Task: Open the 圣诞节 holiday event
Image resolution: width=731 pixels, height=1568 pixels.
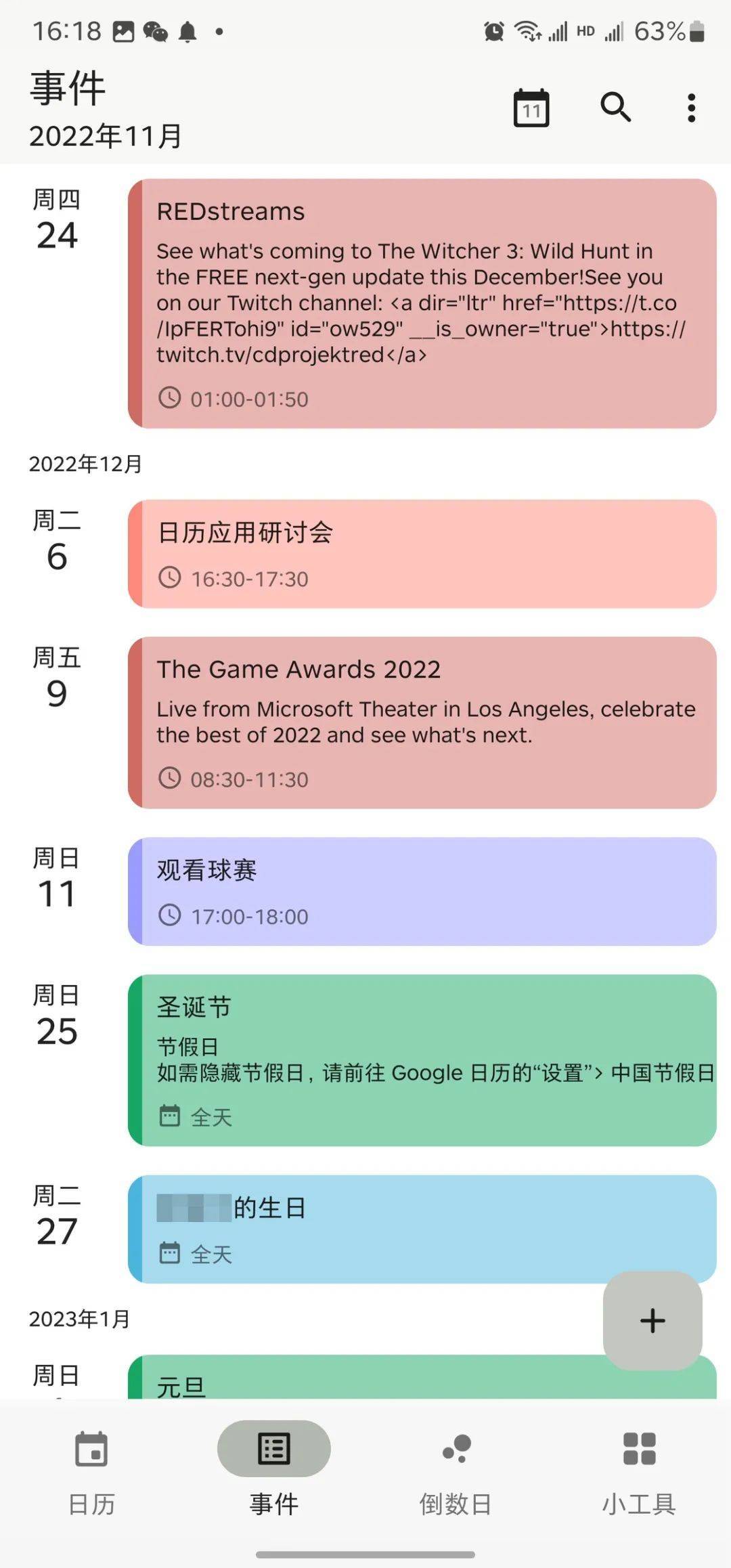Action: click(422, 1060)
